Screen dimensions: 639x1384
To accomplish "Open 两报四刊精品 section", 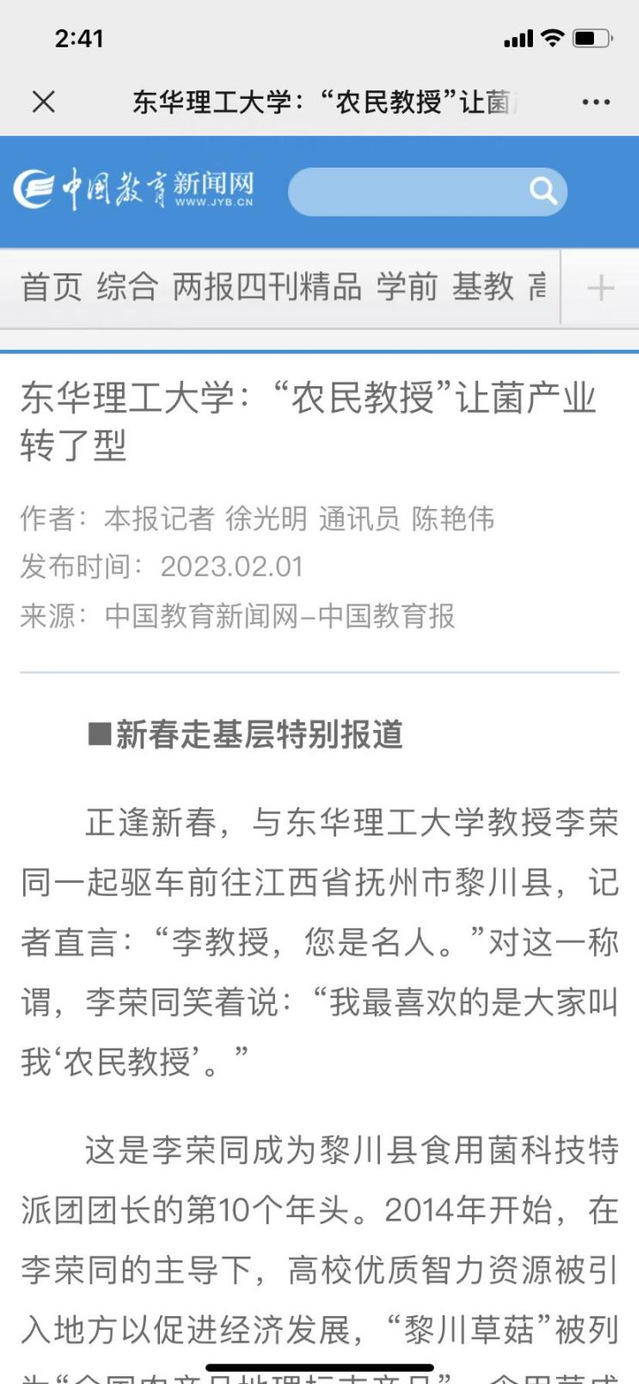I will (267, 288).
